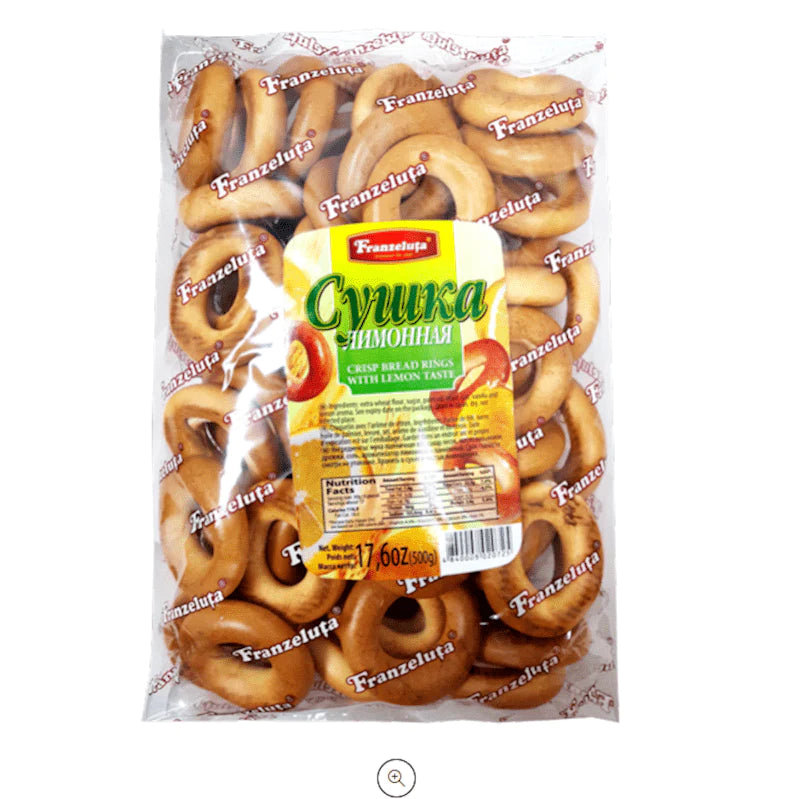The height and width of the screenshot is (799, 799).
Task: Tap the zoom magnifier icon below the product image
Action: pyautogui.click(x=396, y=777)
